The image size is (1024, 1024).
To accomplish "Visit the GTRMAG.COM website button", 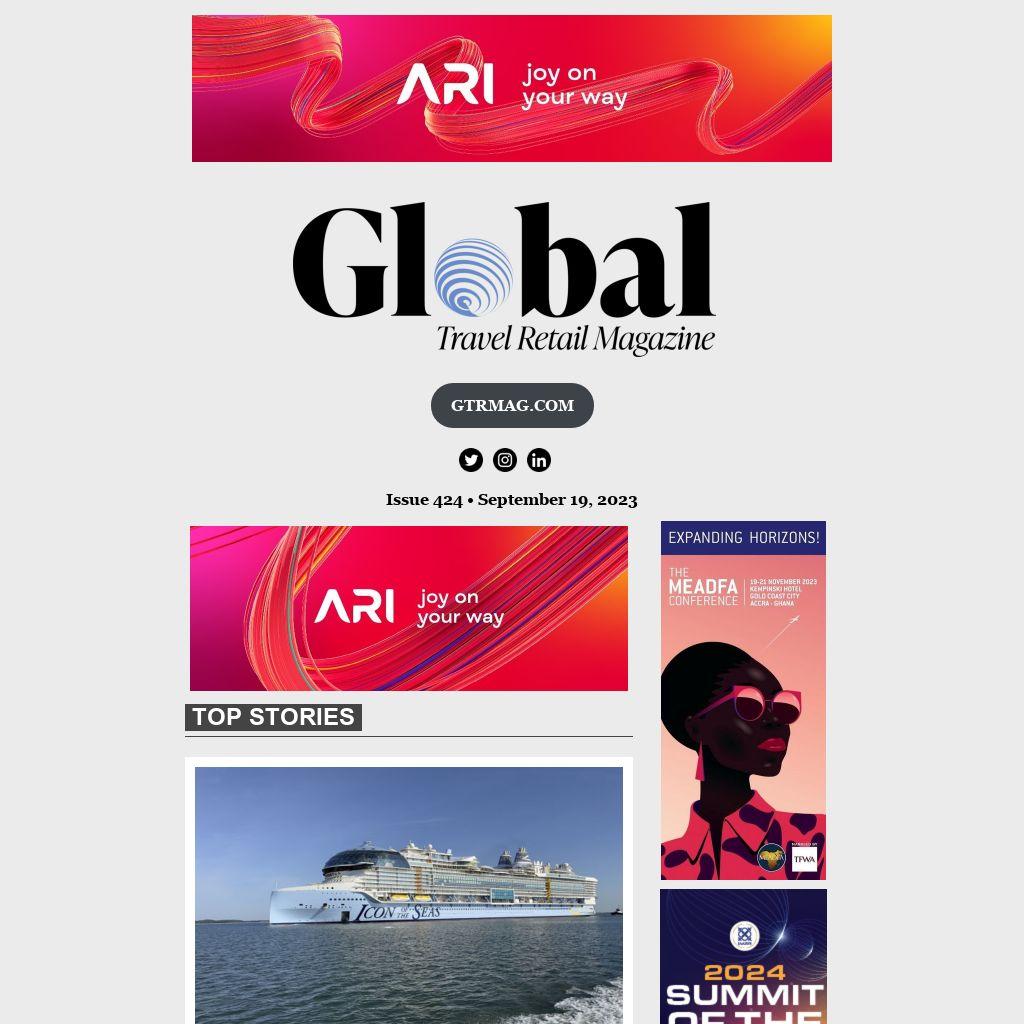I will click(x=512, y=405).
